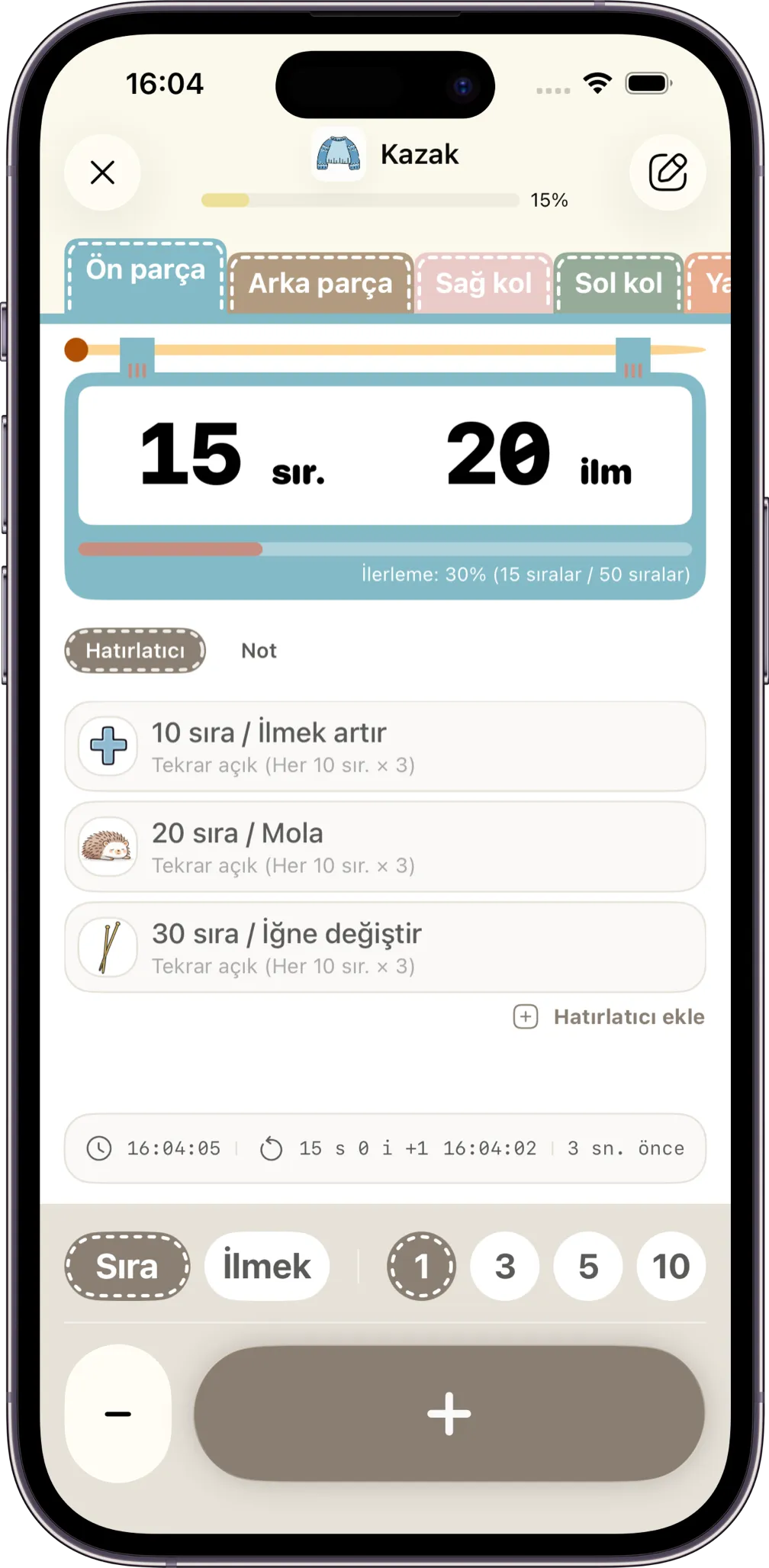Close the Kazak project screen
The width and height of the screenshot is (769, 1568).
click(x=102, y=172)
